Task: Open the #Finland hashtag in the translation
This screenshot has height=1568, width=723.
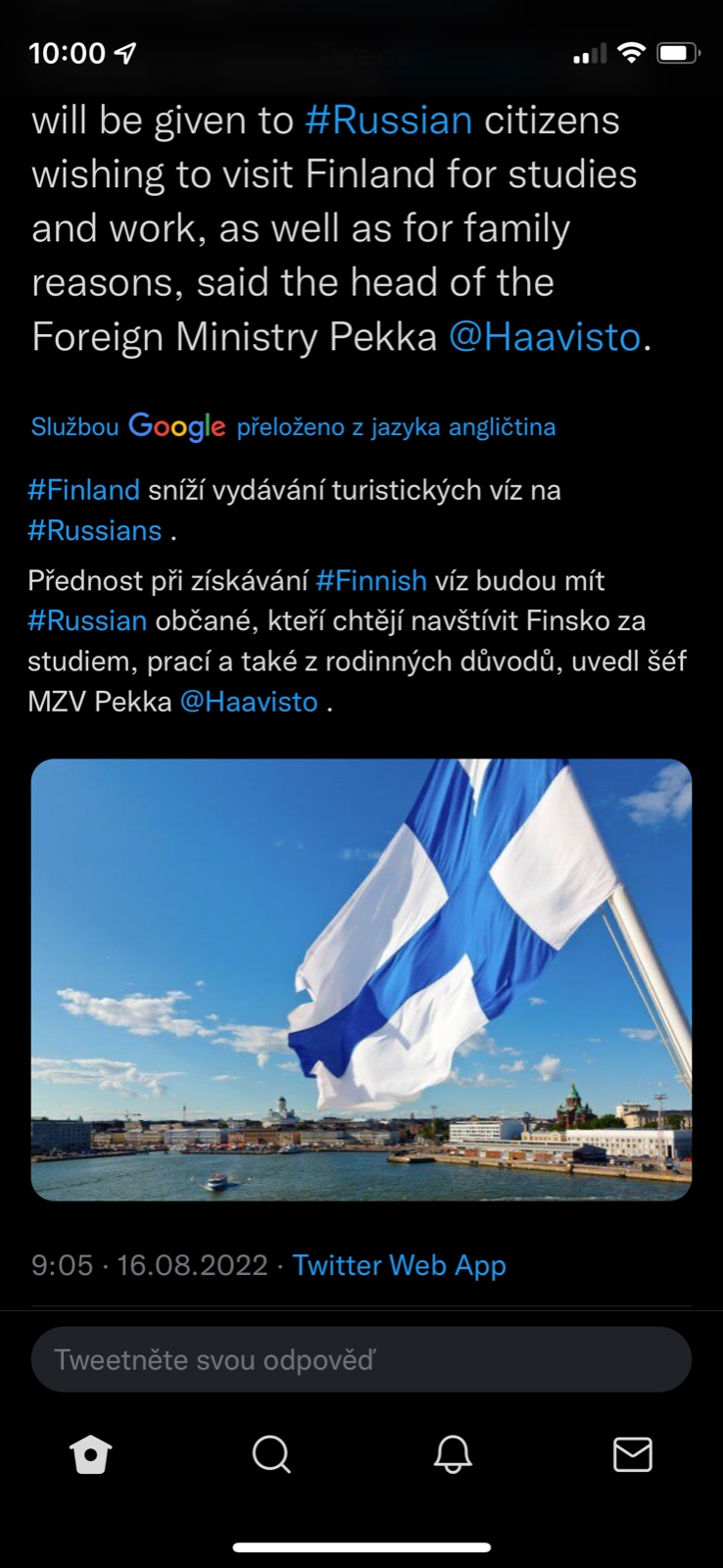Action: tap(84, 489)
